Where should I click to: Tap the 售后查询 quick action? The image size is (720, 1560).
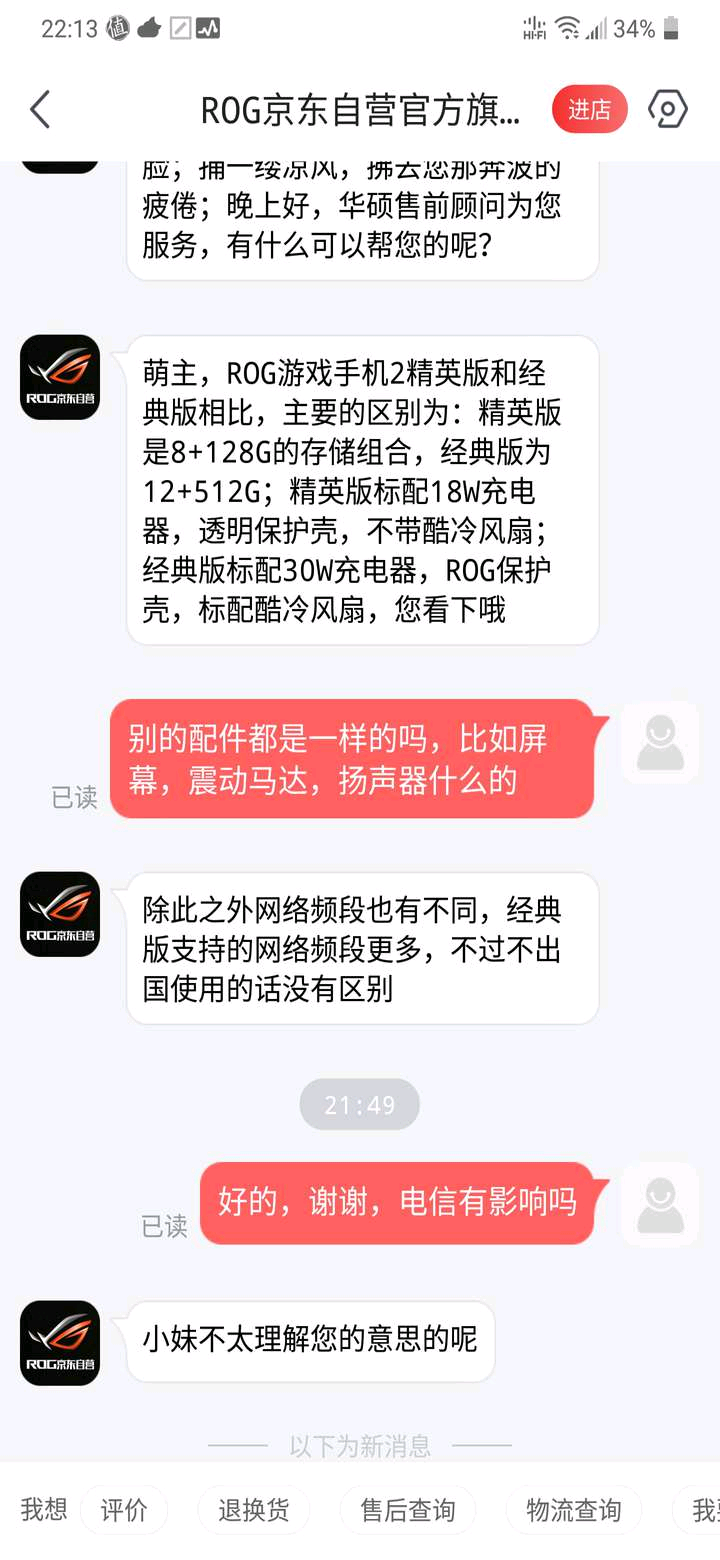coord(407,1510)
